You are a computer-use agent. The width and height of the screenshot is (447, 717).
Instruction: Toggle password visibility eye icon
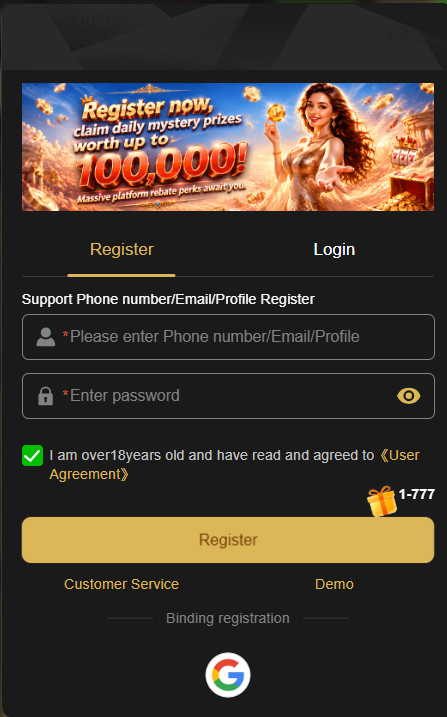click(x=409, y=396)
